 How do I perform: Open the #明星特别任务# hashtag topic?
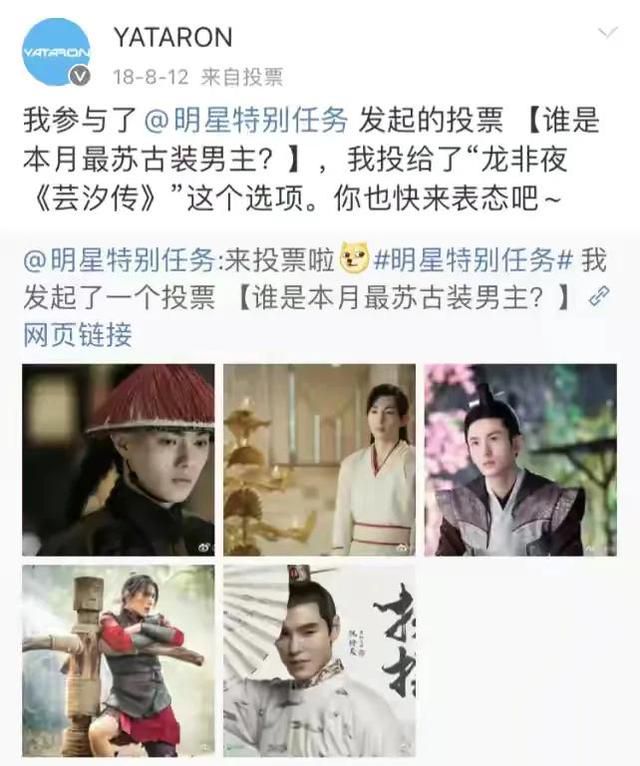[x=473, y=263]
